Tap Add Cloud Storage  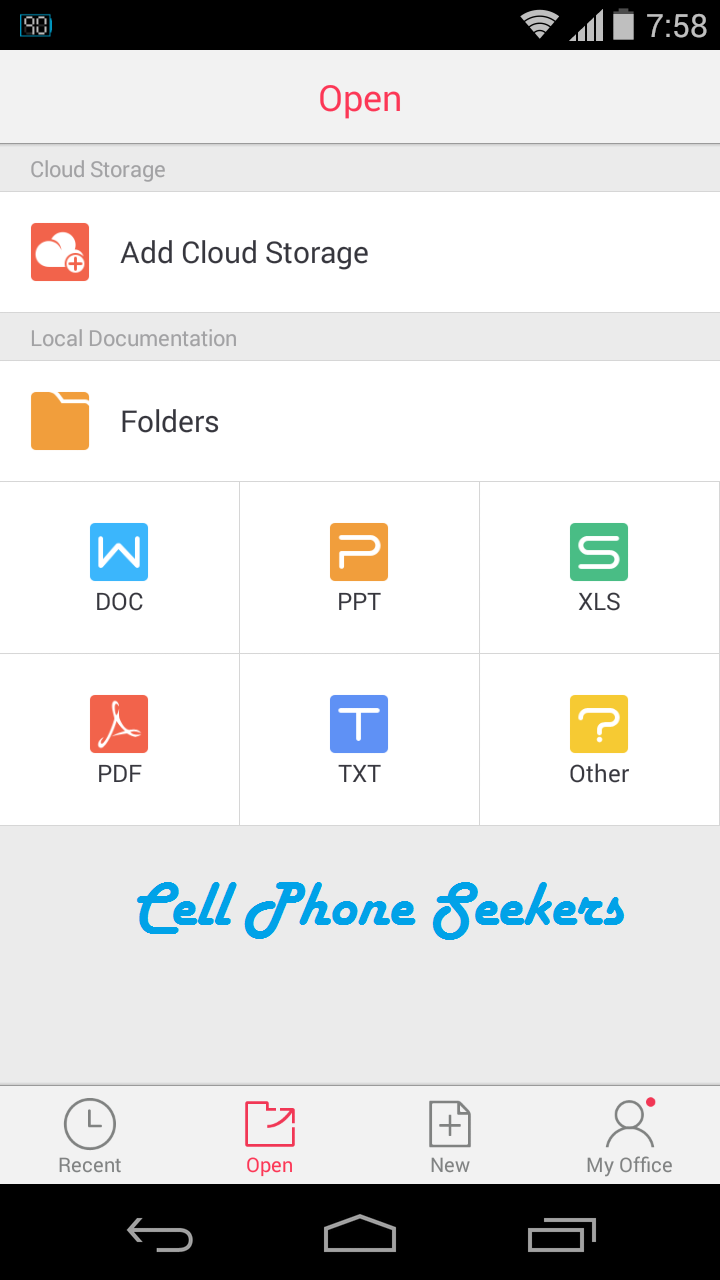(360, 252)
